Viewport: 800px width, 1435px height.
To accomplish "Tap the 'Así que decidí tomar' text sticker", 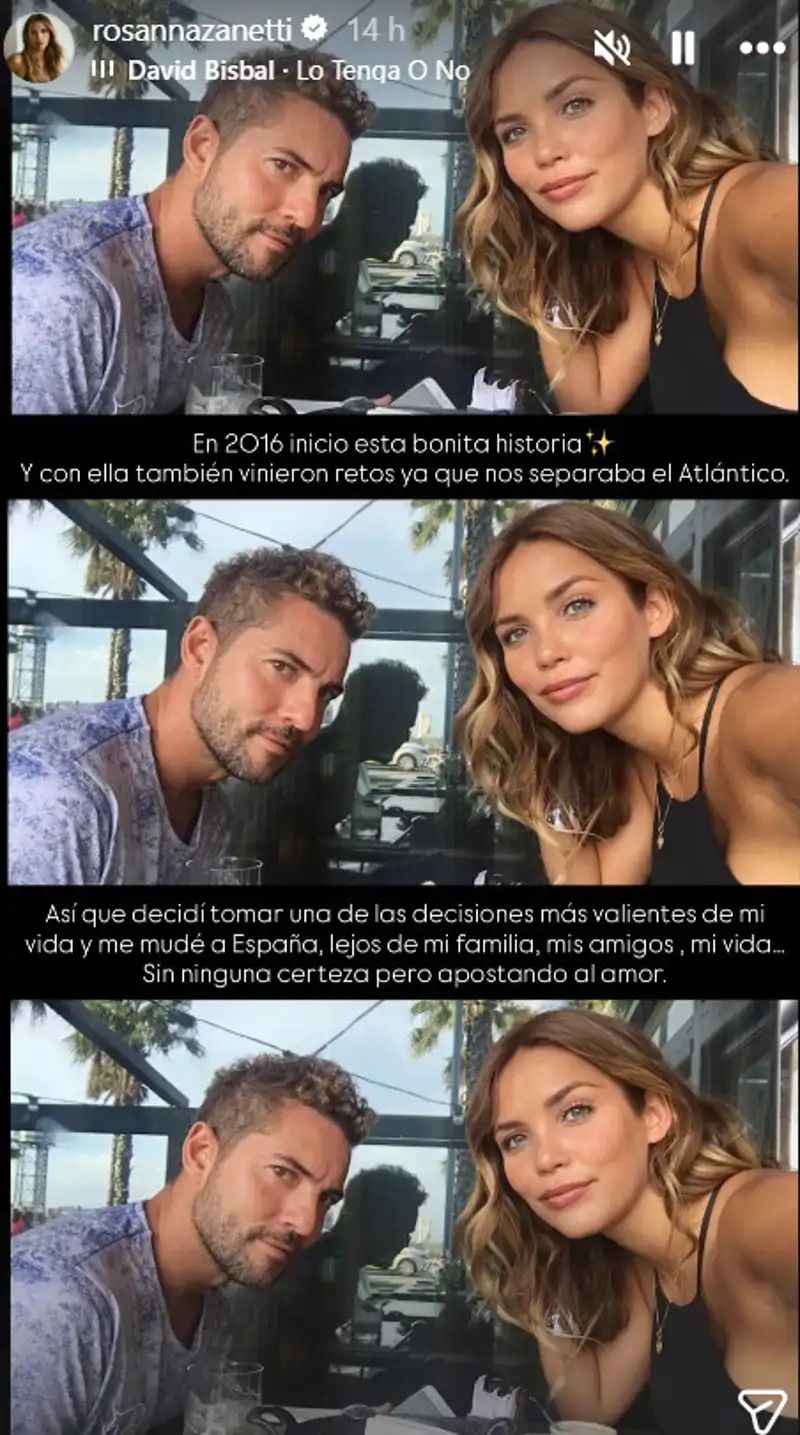I will 400,940.
